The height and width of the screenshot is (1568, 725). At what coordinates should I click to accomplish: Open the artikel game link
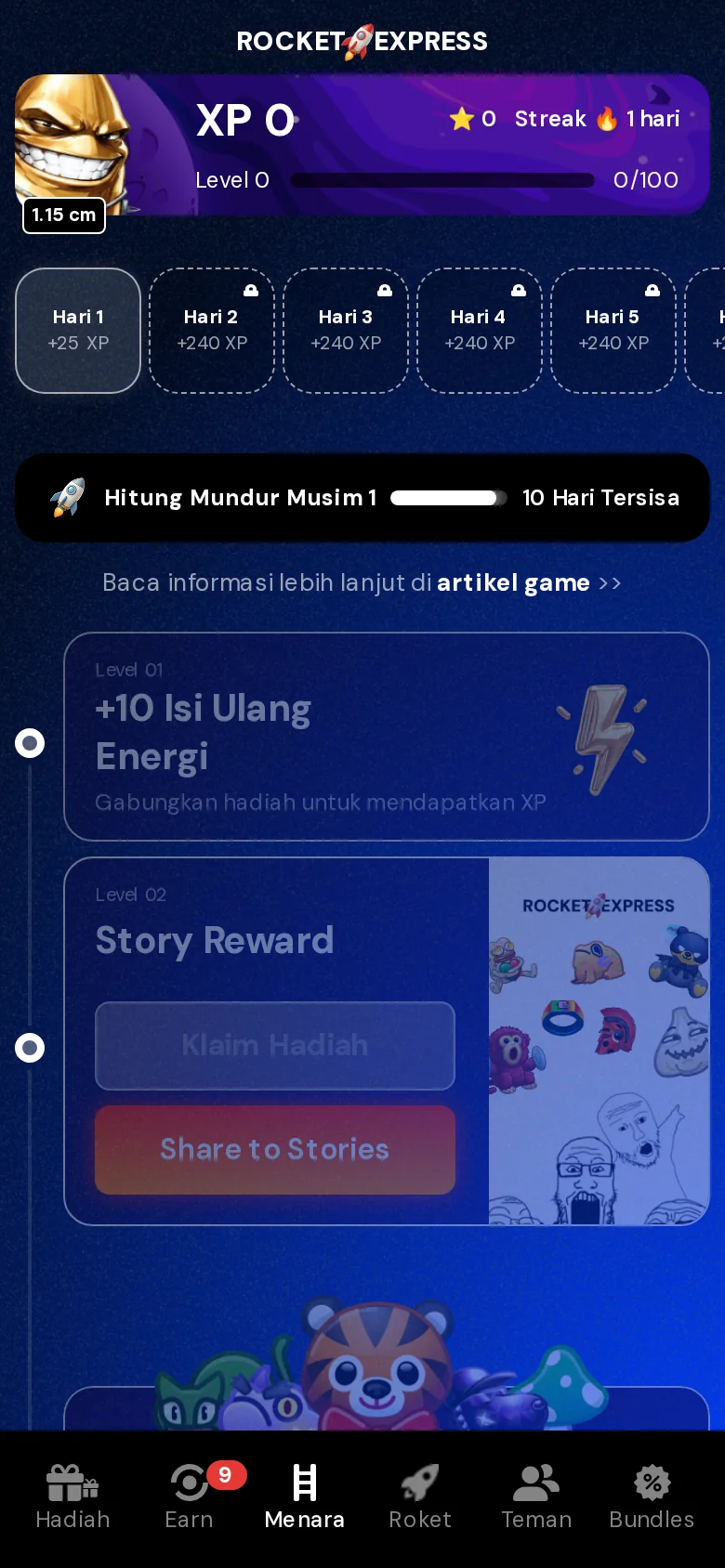click(513, 582)
